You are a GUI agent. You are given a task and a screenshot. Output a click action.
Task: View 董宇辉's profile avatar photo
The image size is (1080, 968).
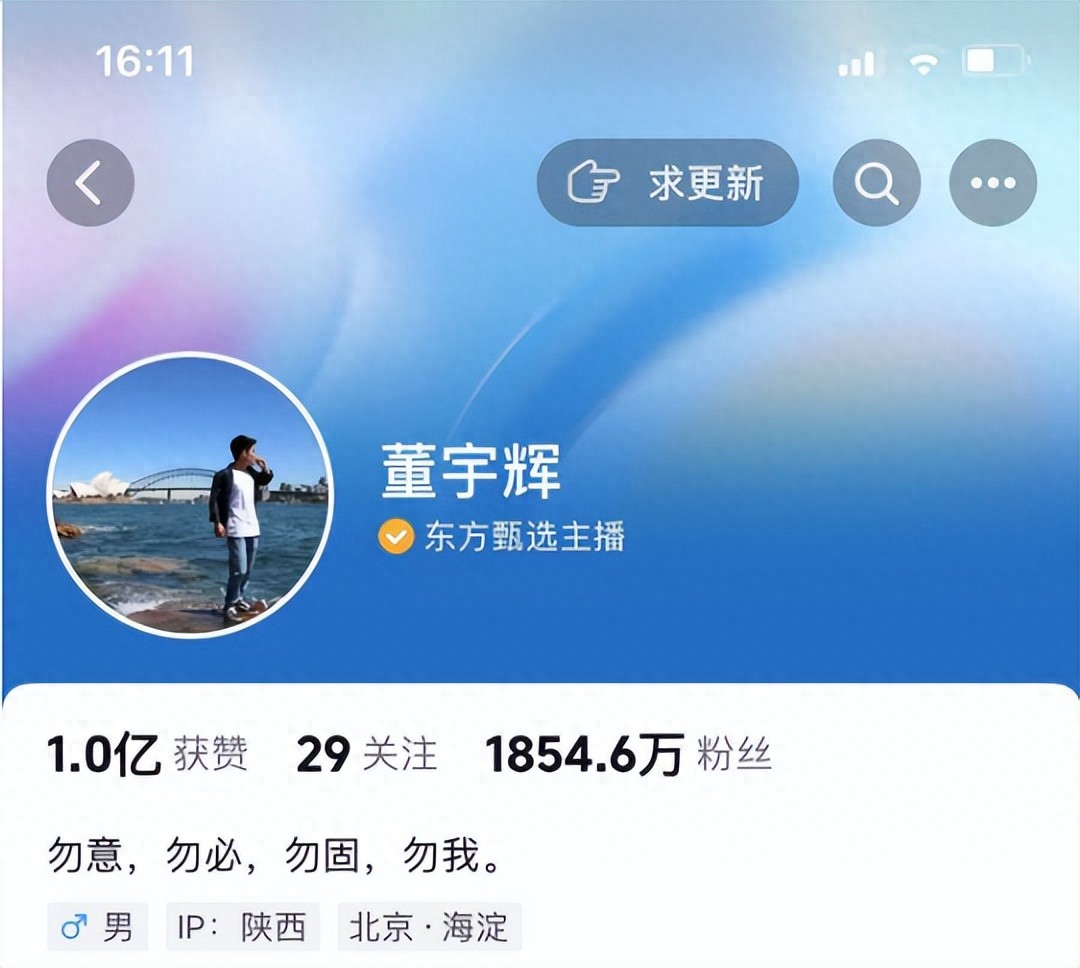[x=190, y=495]
